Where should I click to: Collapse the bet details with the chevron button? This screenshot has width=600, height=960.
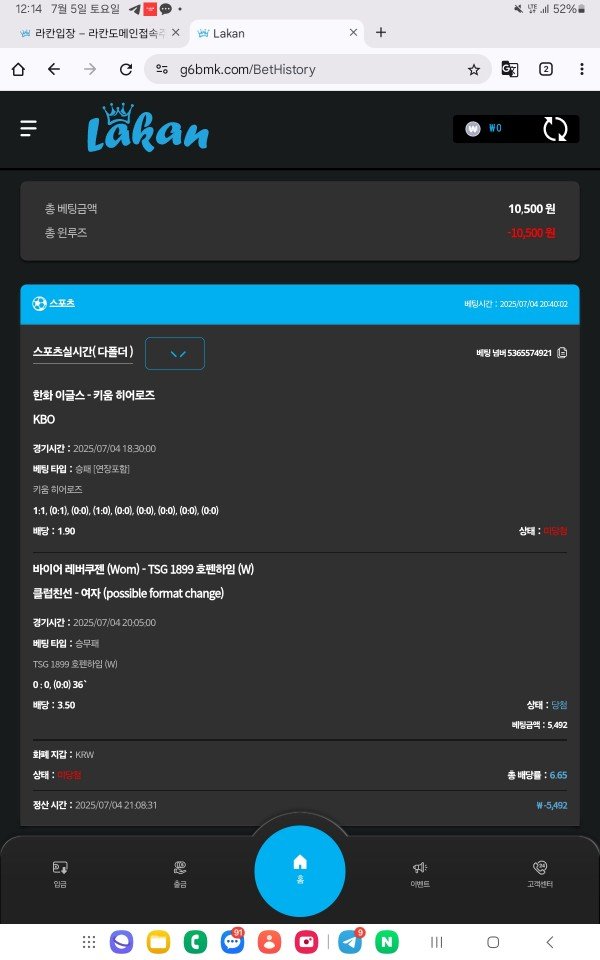(x=175, y=353)
